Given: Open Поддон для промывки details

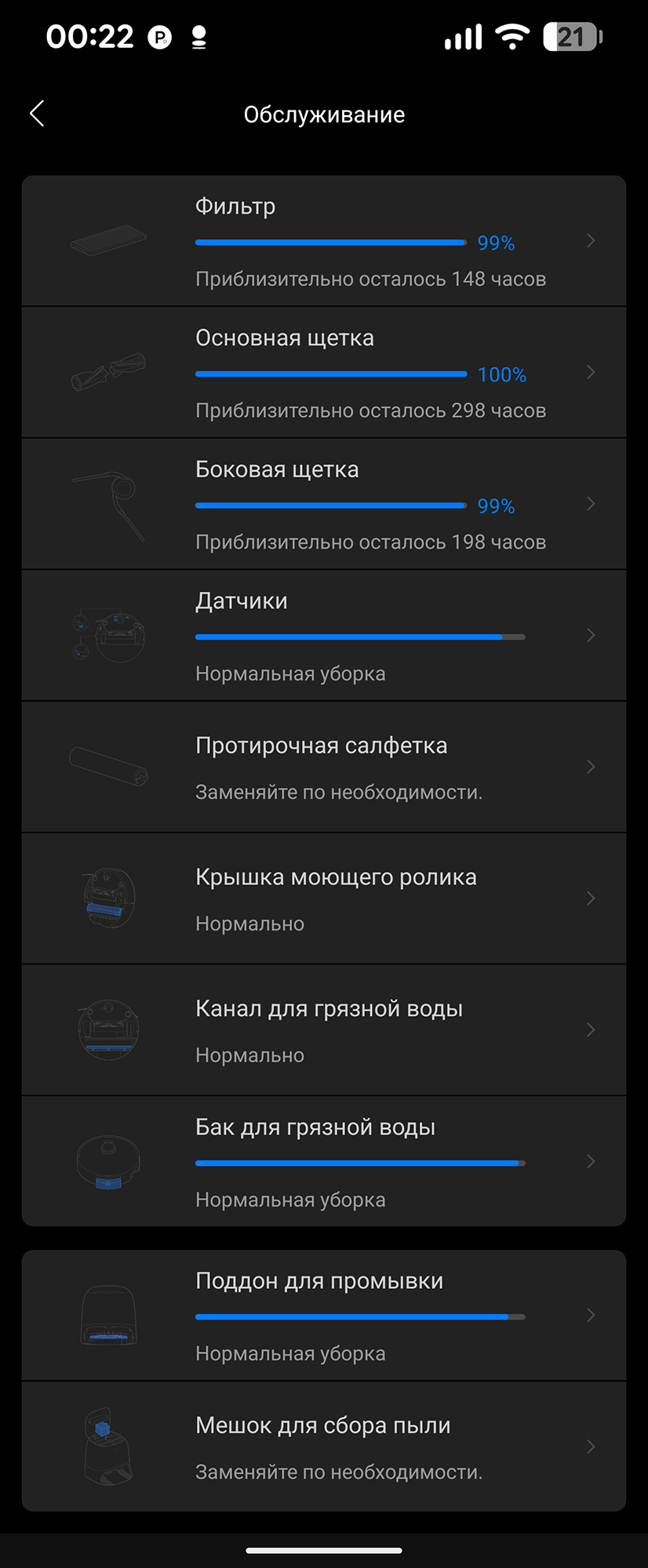Looking at the screenshot, I should tap(324, 1316).
